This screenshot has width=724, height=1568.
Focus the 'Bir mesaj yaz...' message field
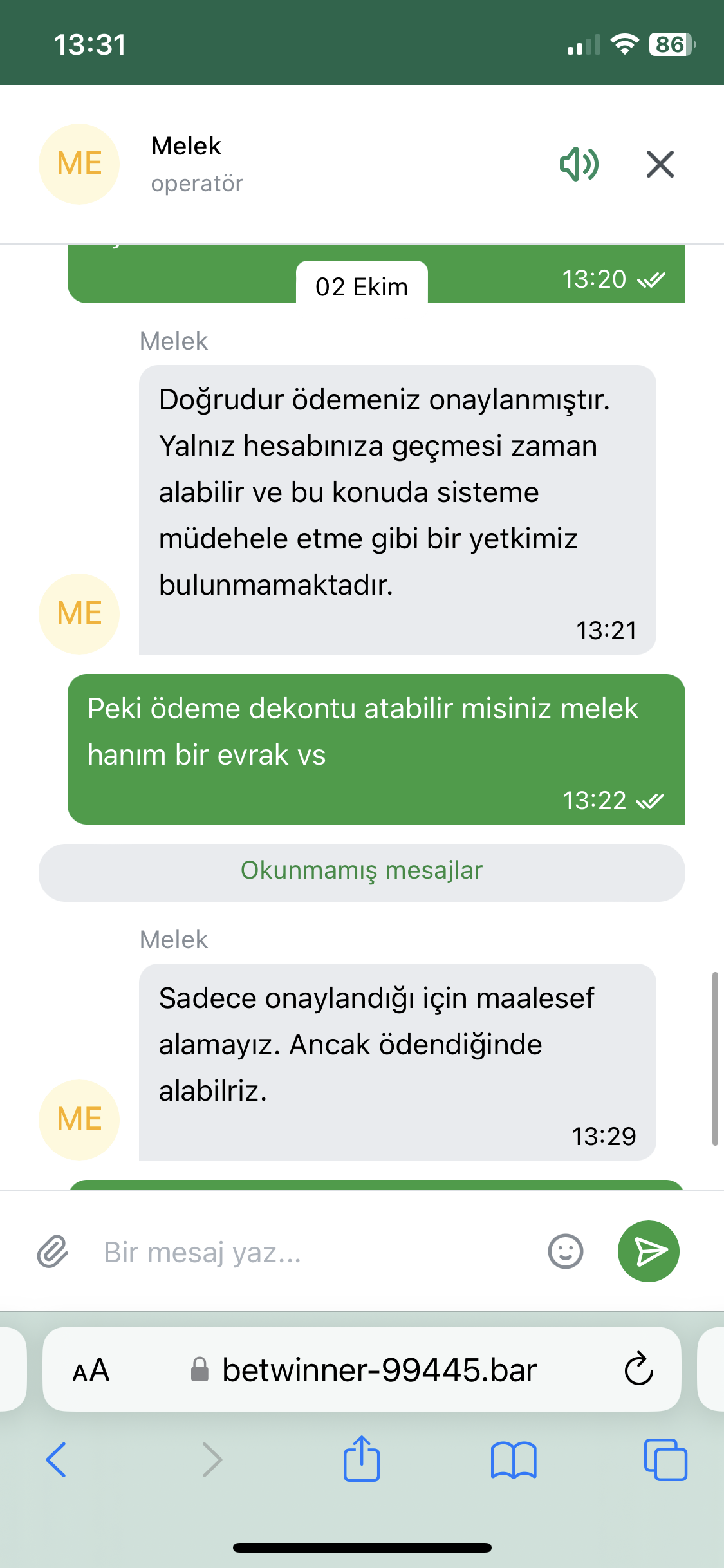(x=315, y=1253)
